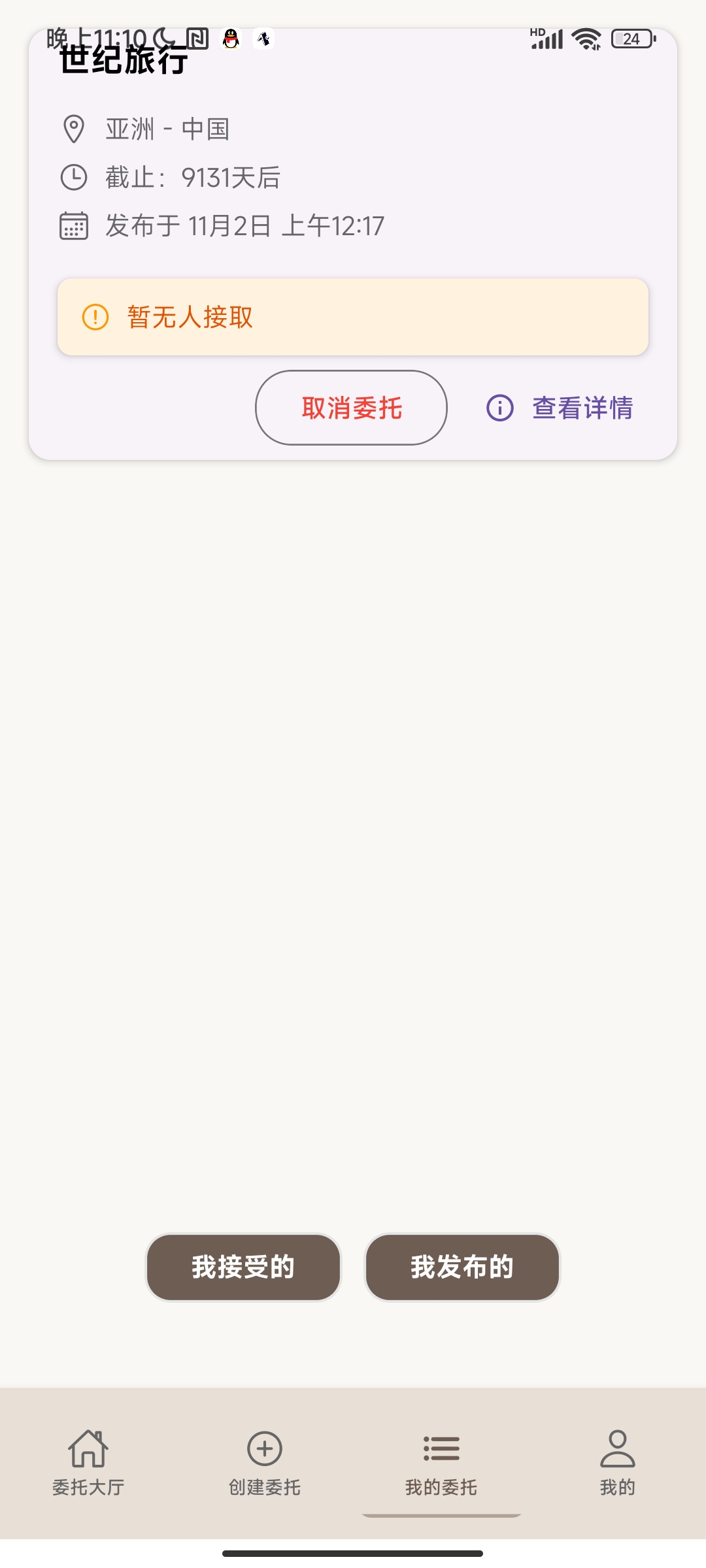This screenshot has height=1568, width=706.
Task: View details of 世纪旅行 commission
Action: 560,408
